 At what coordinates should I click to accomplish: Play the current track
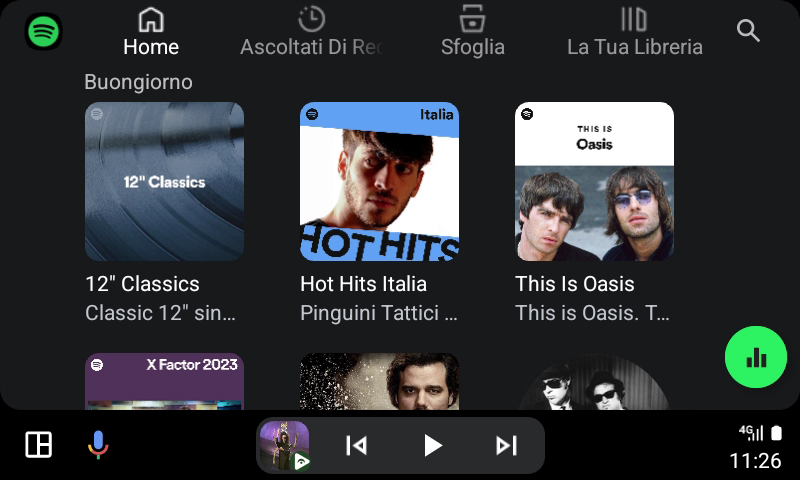[x=432, y=445]
